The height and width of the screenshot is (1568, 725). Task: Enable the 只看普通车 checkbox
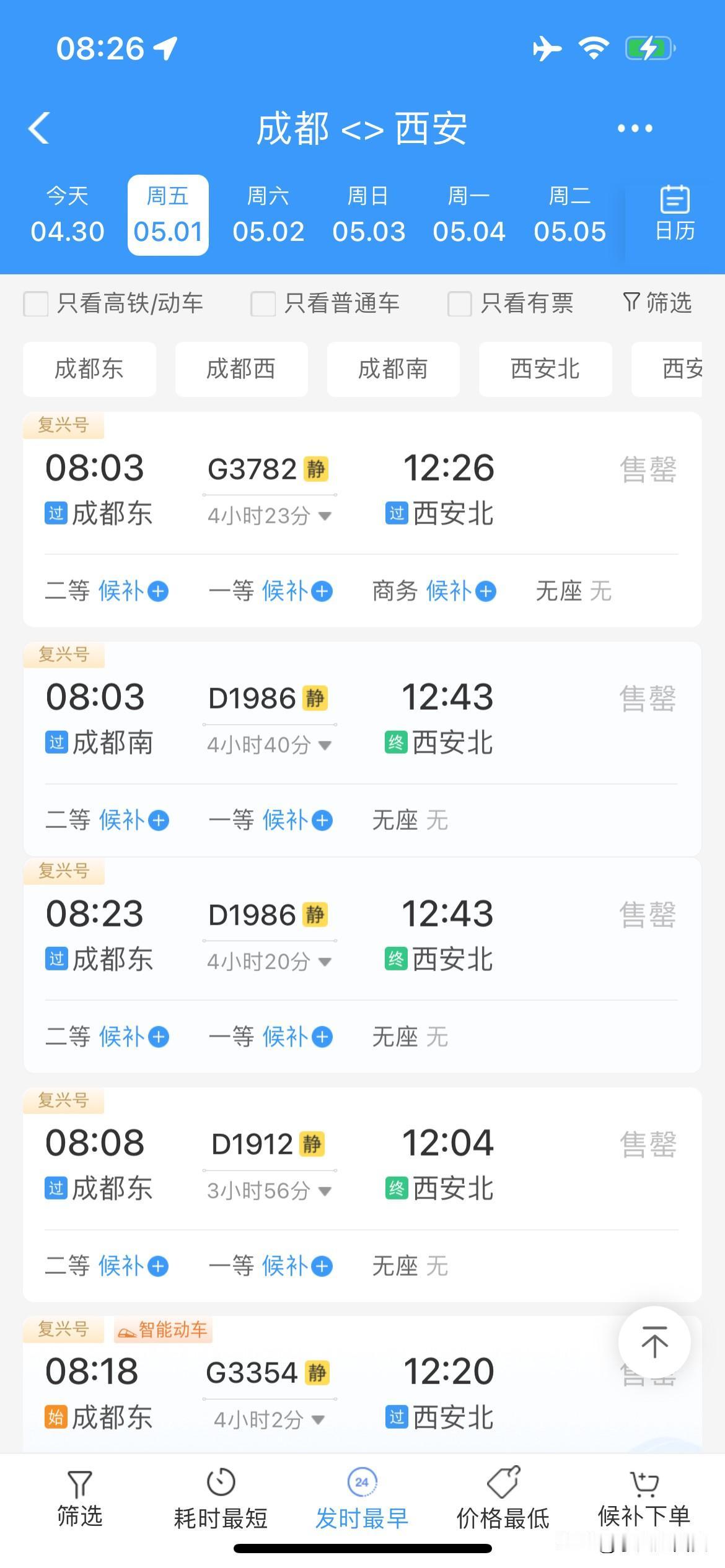pyautogui.click(x=263, y=304)
